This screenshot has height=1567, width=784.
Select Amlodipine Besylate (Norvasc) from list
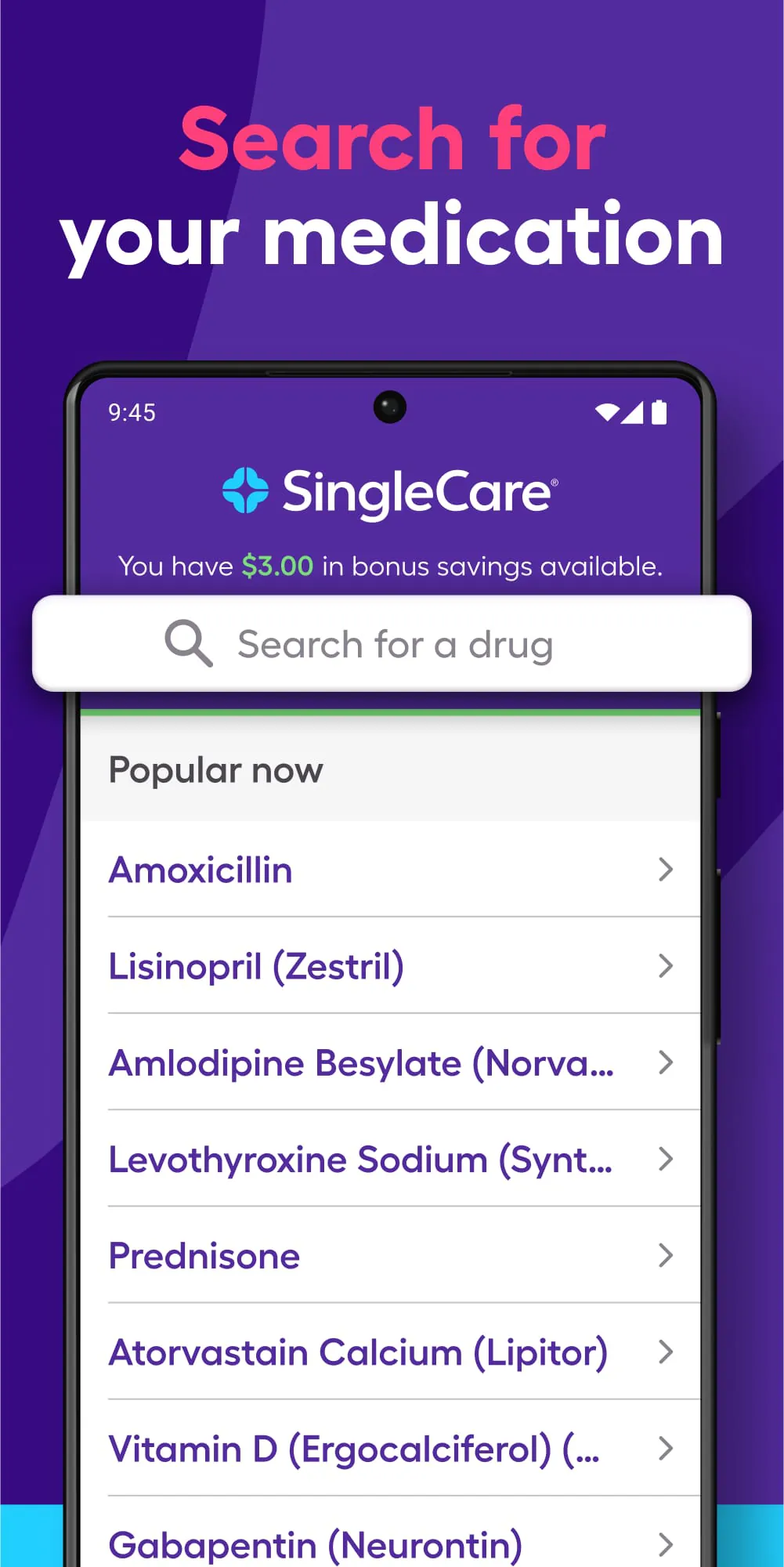coord(360,1063)
